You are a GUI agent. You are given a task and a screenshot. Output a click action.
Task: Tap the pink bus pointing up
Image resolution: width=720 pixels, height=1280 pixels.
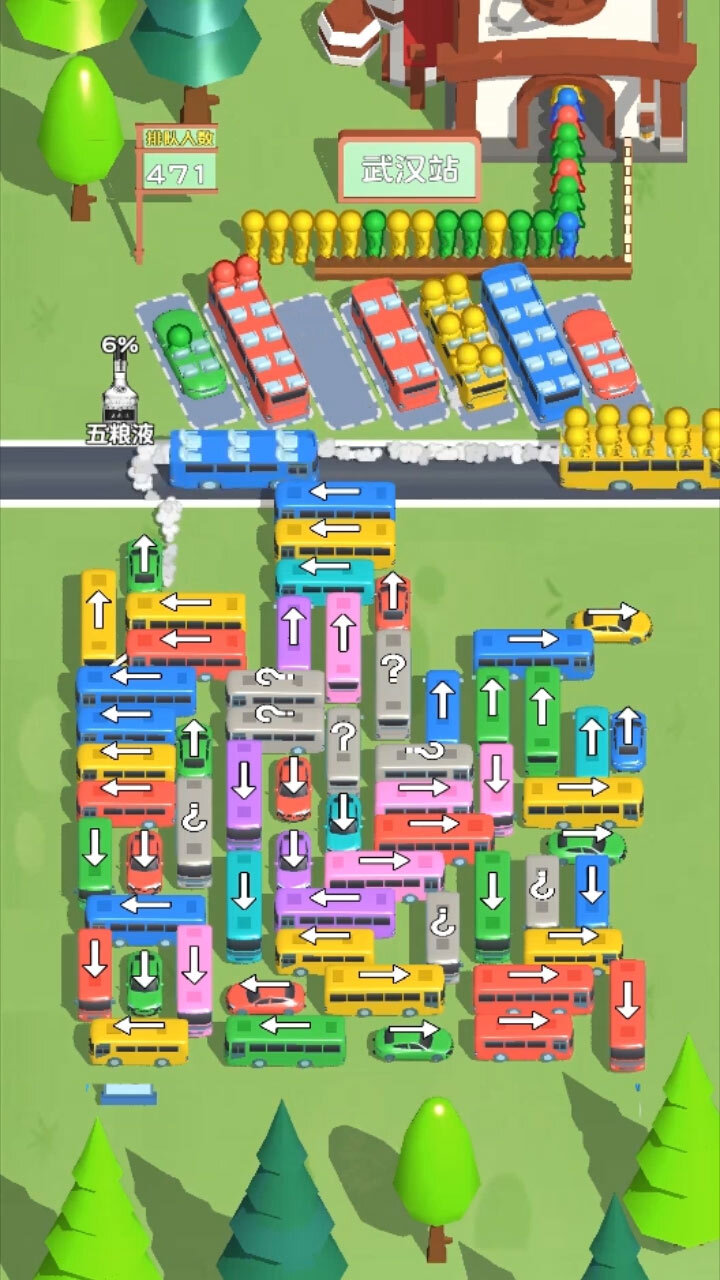point(343,643)
